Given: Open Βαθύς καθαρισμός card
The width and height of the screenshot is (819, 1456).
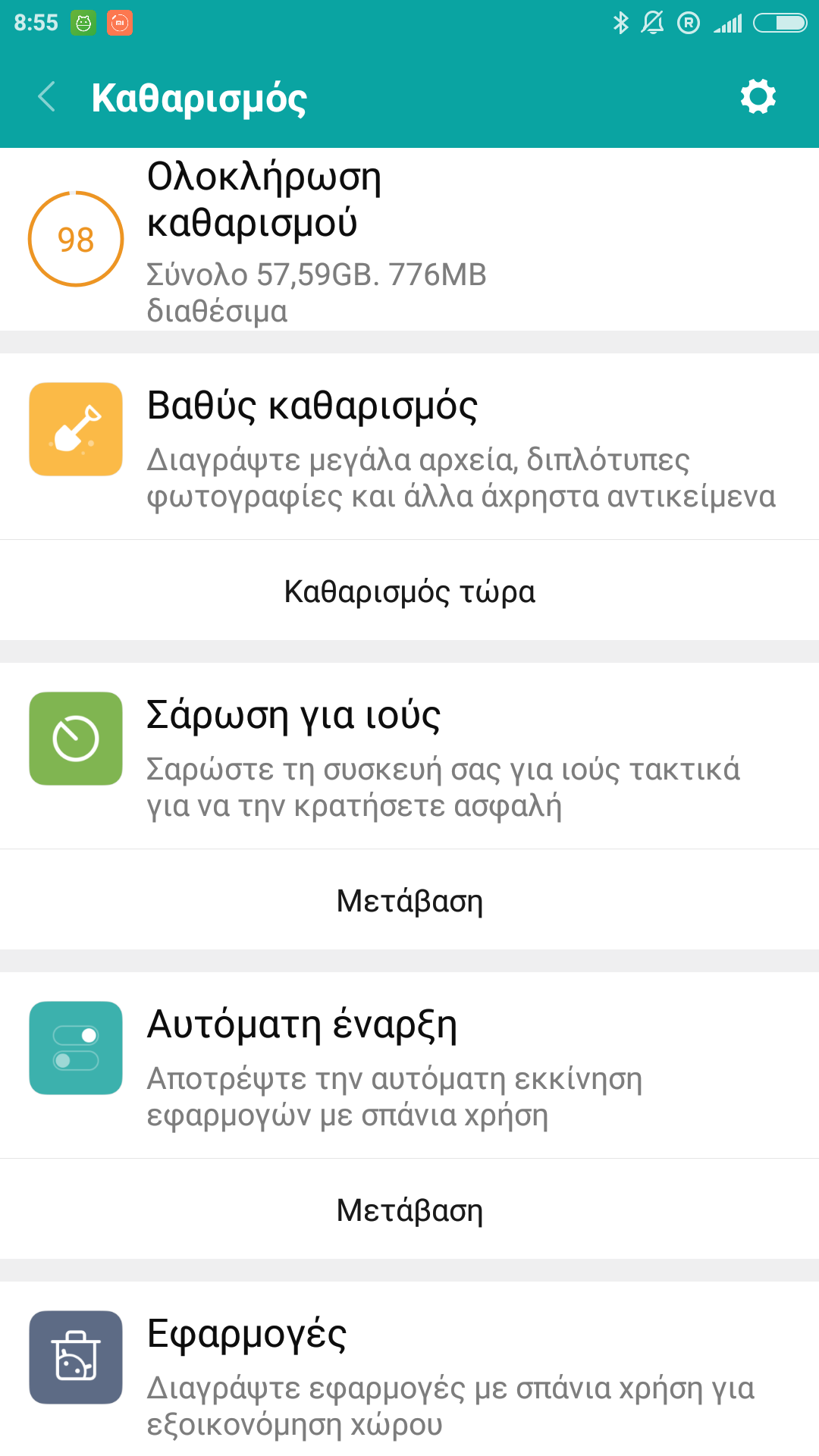Looking at the screenshot, I should 409,447.
